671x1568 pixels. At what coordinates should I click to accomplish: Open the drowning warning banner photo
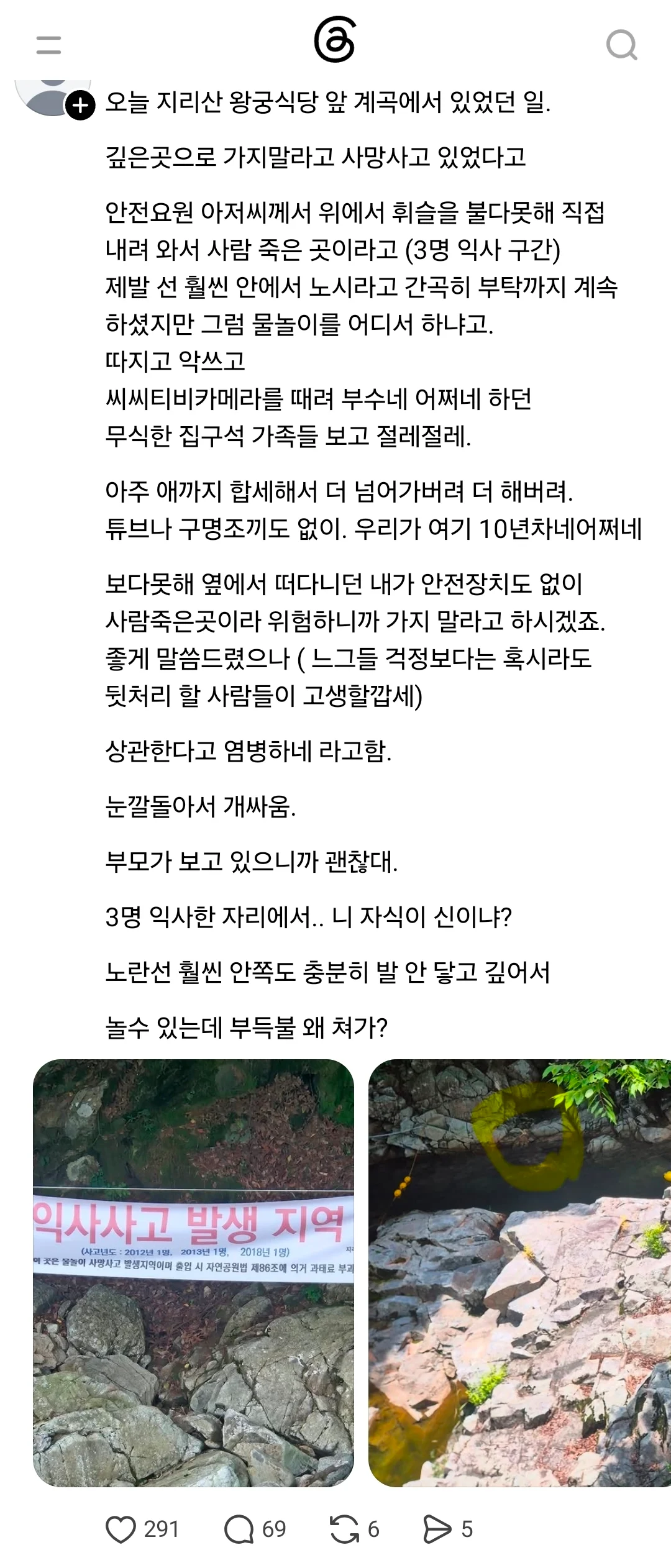coord(193,1273)
